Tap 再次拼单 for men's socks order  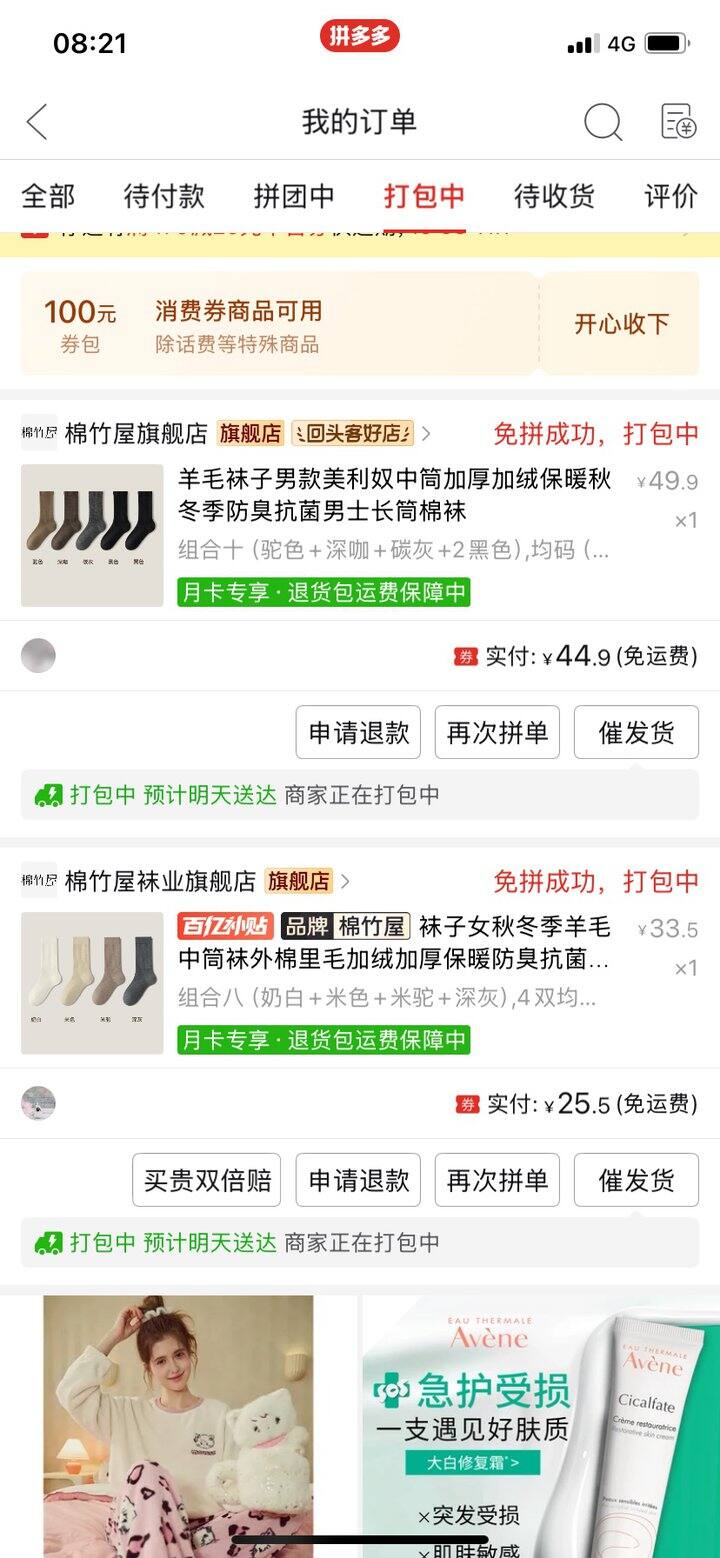[x=497, y=733]
